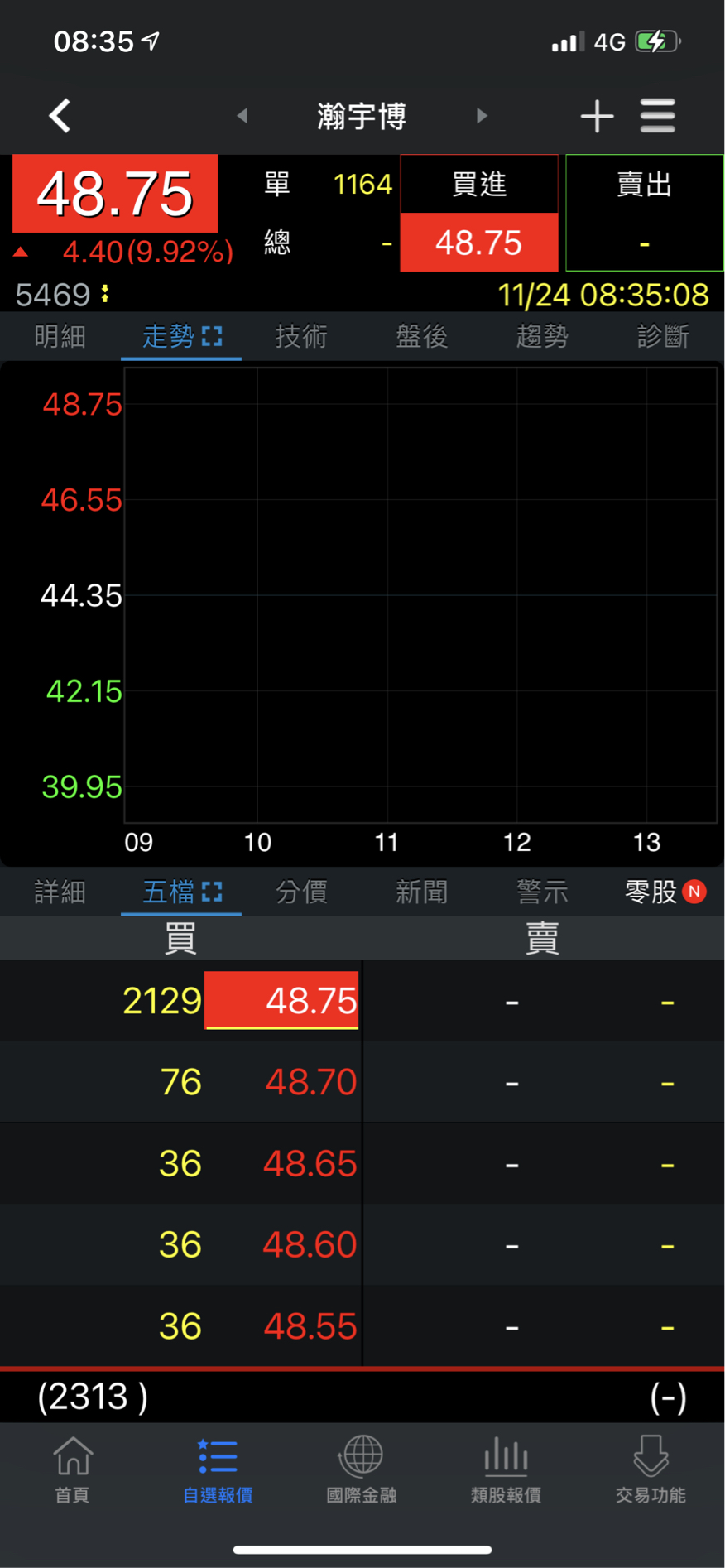Switch to the previous stock arrow
The width and height of the screenshot is (725, 1568).
[x=242, y=116]
